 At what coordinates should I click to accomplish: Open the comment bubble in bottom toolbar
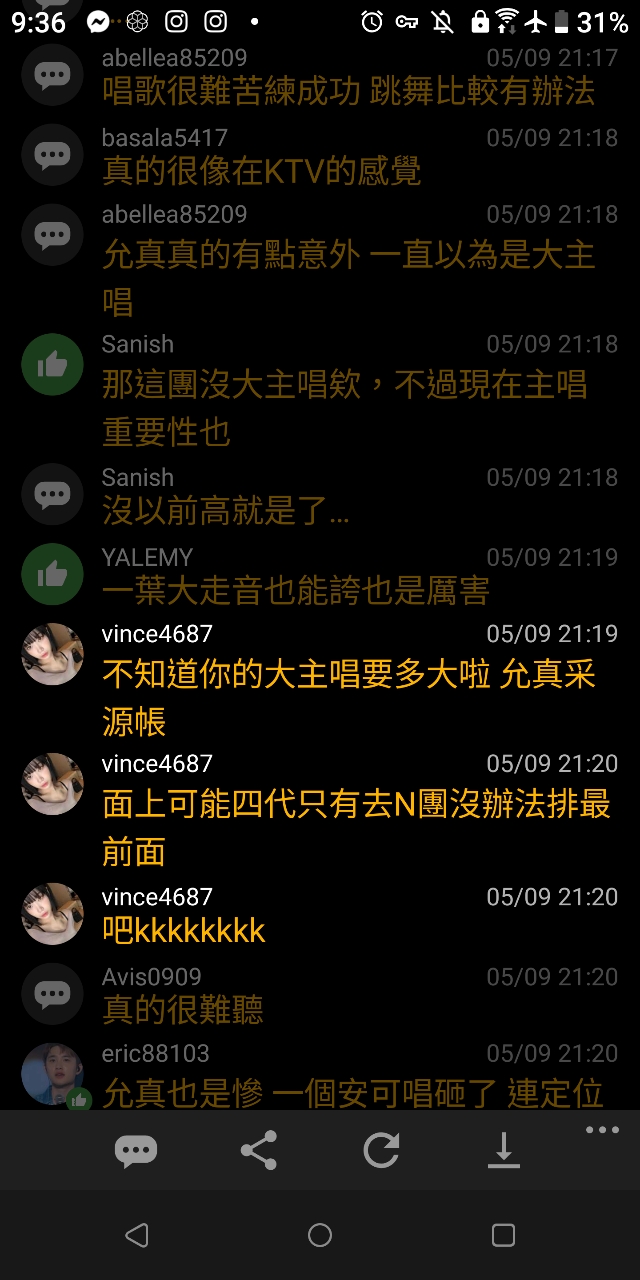pos(136,1152)
